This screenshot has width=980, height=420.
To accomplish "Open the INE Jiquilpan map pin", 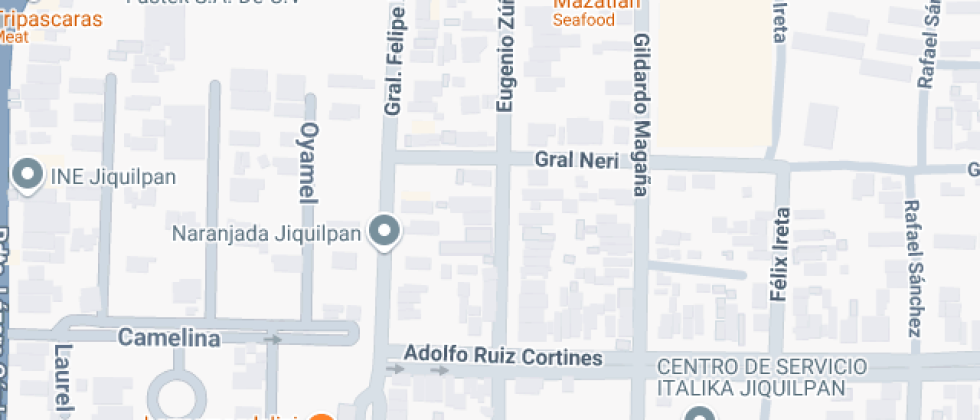I will click(x=26, y=176).
